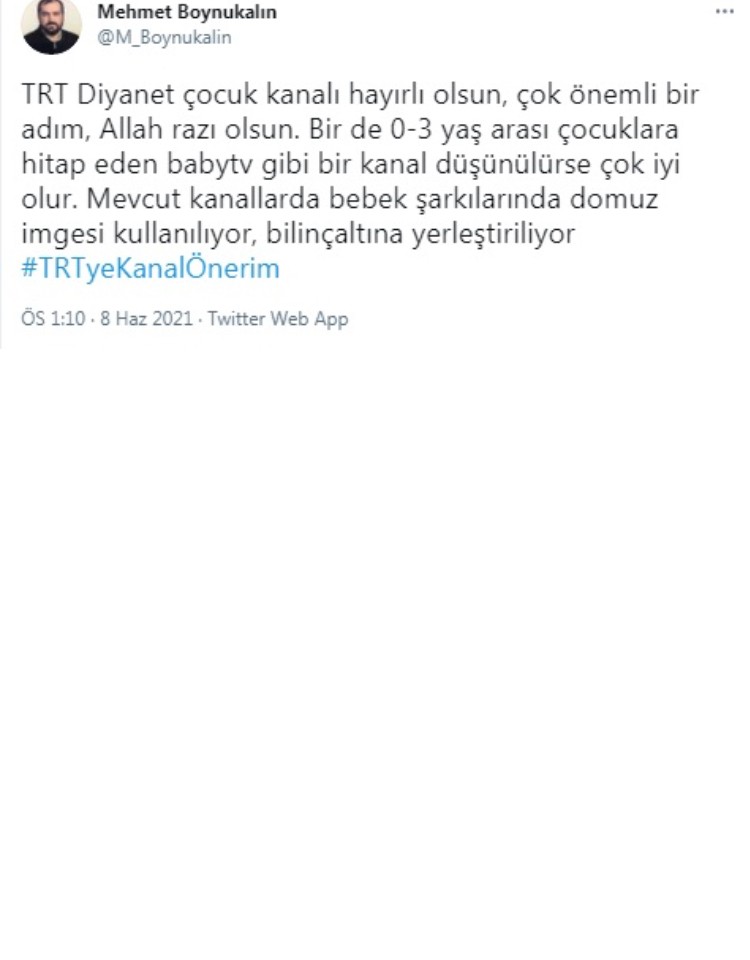Screen dimensions: 750x960
Task: Open Mehmet Boynukalın's profile picture
Action: coord(50,26)
